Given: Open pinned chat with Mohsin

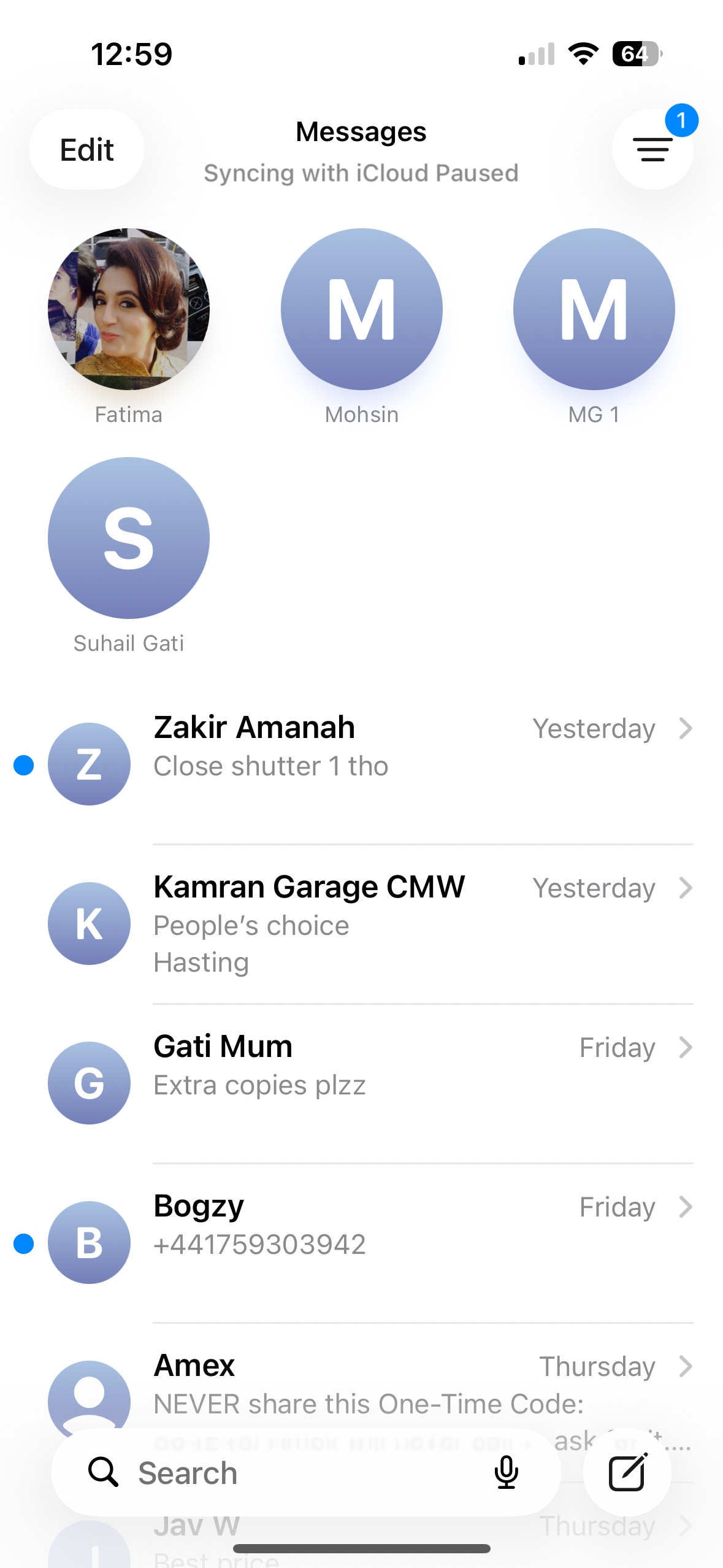Looking at the screenshot, I should [x=362, y=309].
